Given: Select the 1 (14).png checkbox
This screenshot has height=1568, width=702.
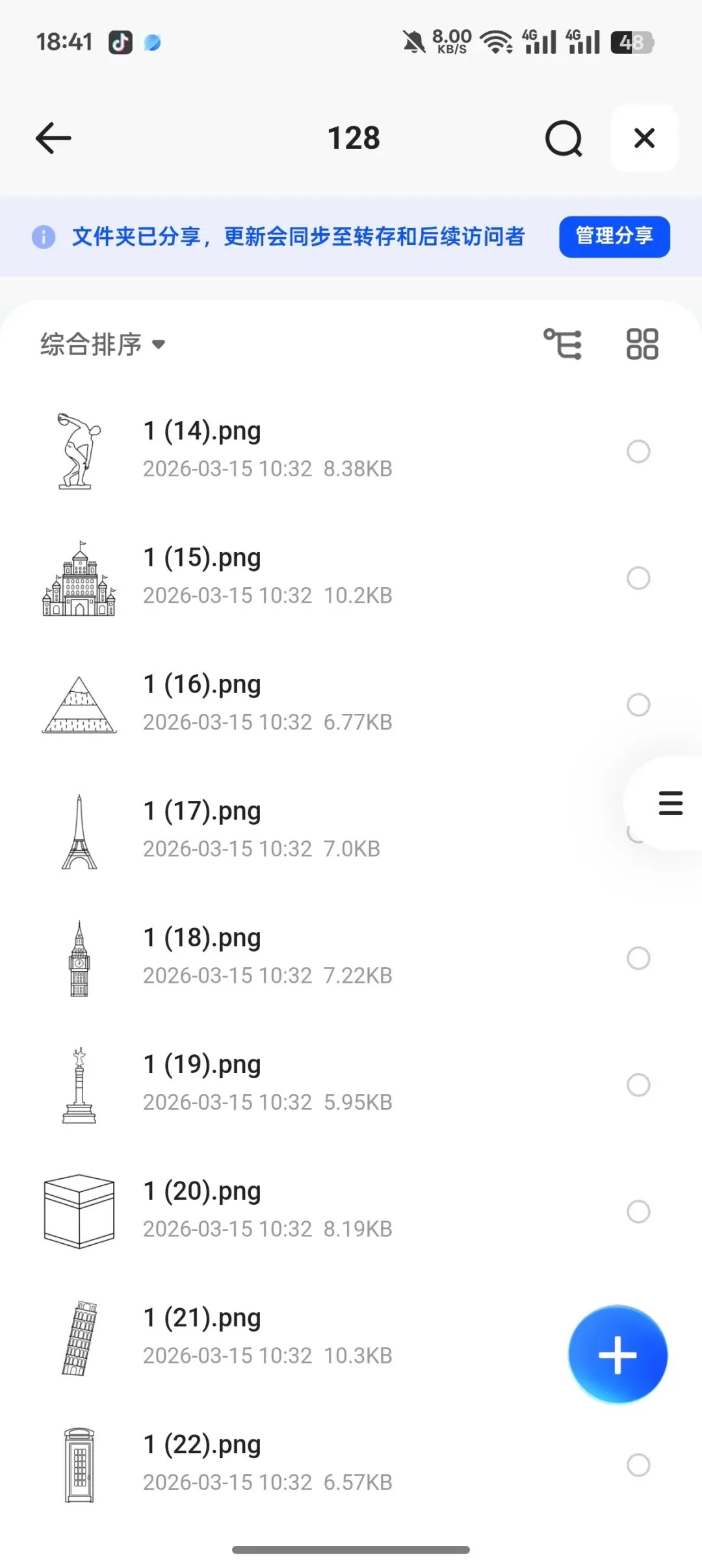Looking at the screenshot, I should (x=638, y=451).
